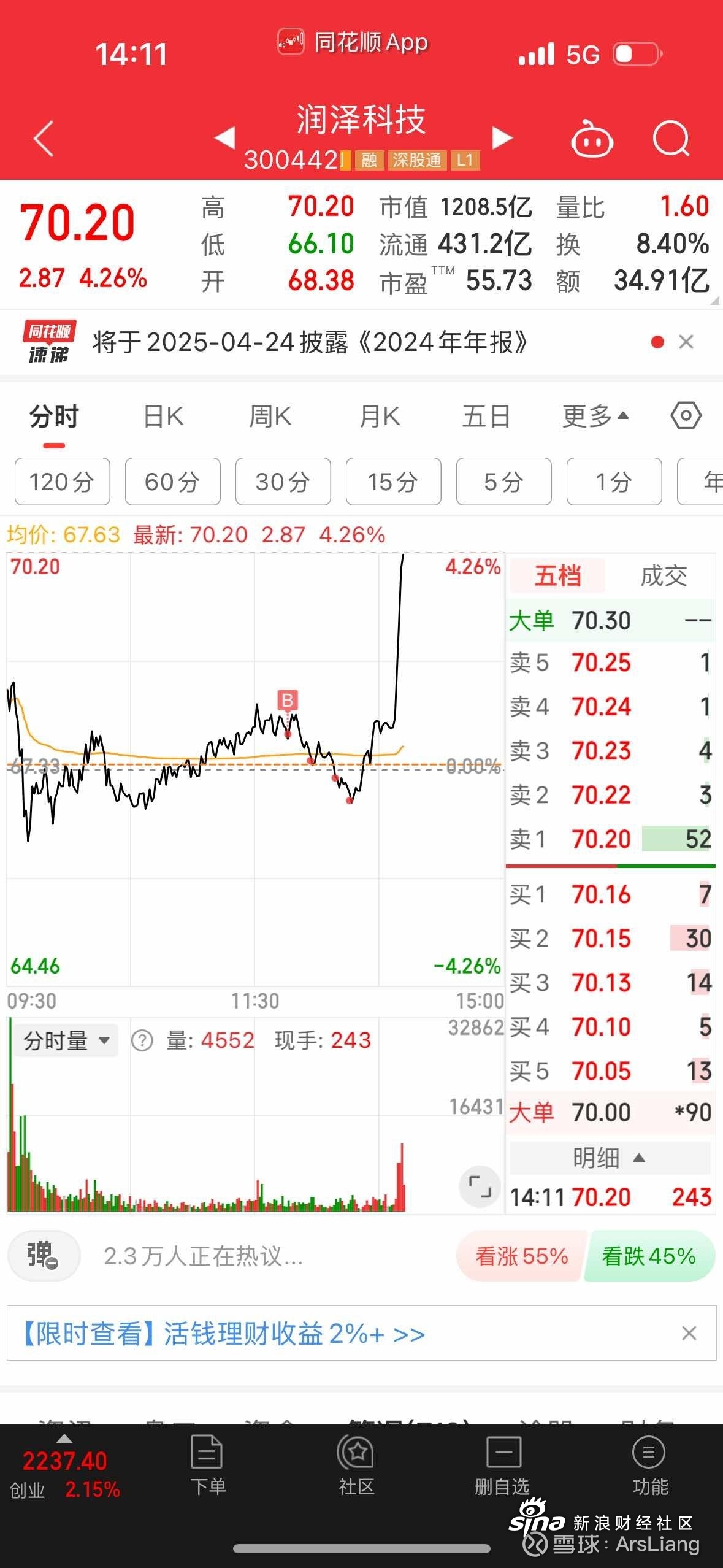Select the 月K chart tab

click(380, 417)
